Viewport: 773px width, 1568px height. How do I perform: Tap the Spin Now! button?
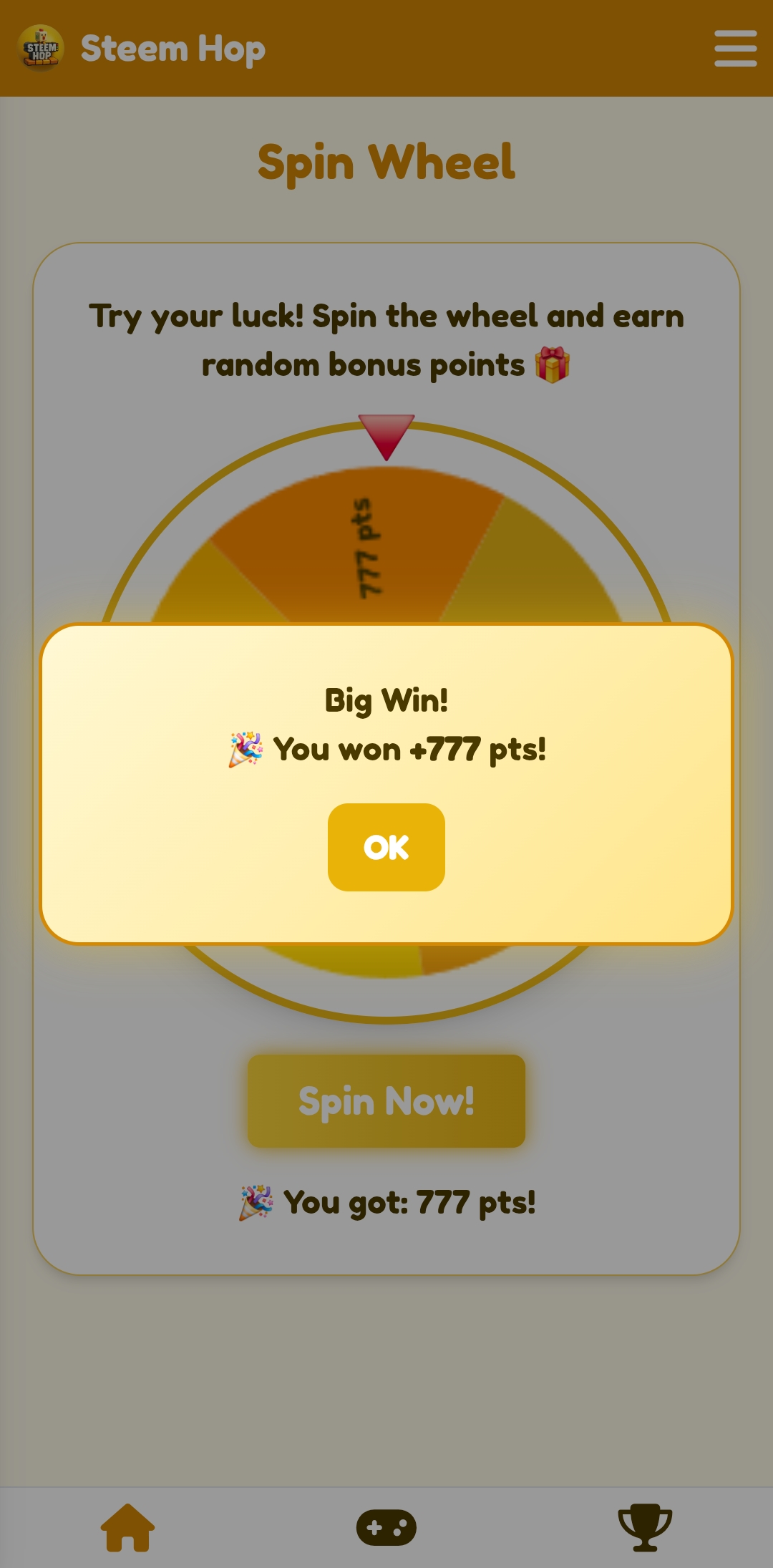point(386,1100)
